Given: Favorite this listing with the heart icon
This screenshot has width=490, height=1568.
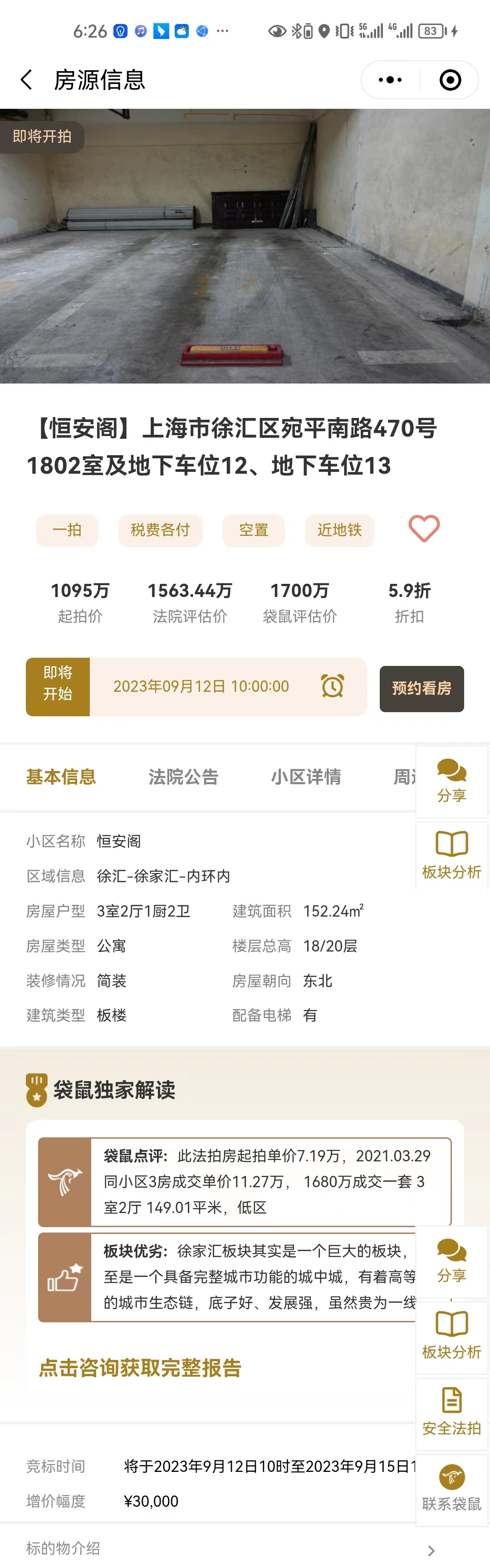Looking at the screenshot, I should tap(424, 529).
